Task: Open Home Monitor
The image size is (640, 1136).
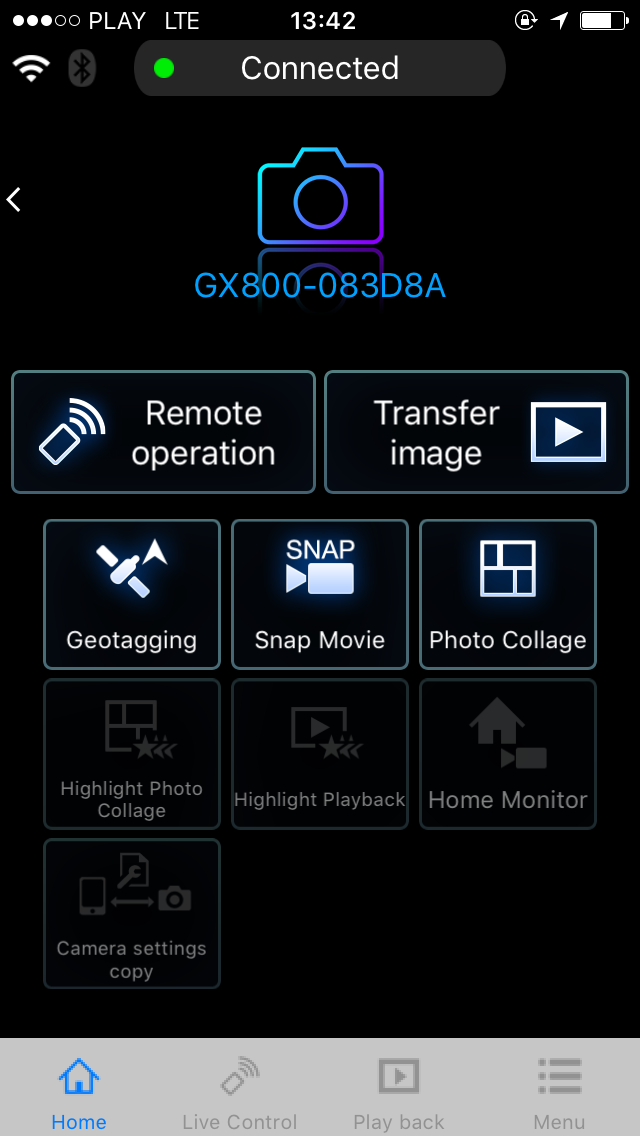Action: 508,753
